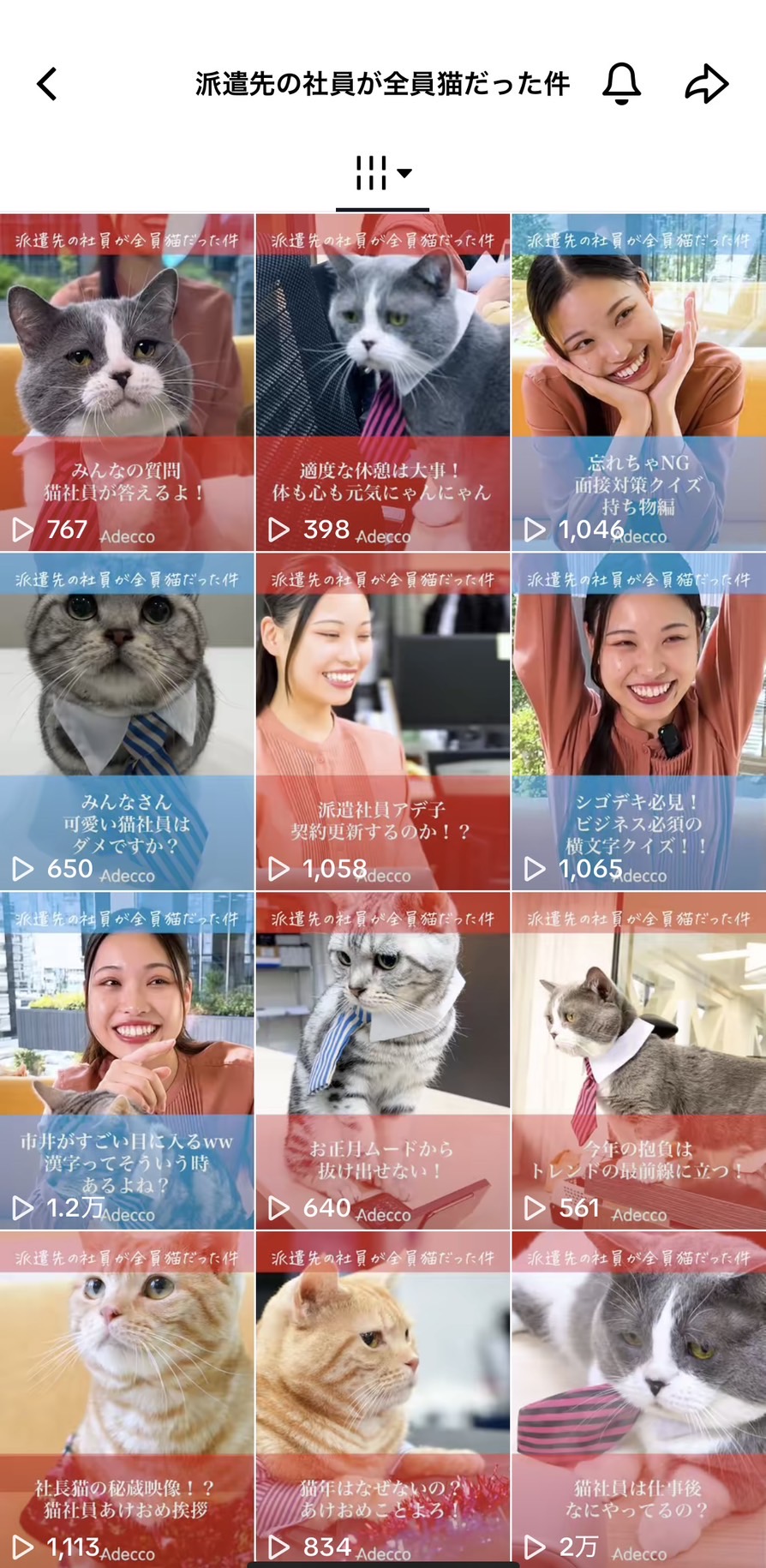Viewport: 766px width, 1568px height.
Task: Play 社長猫の秘蔵映像 video with 1,113 views
Action: [127, 1397]
